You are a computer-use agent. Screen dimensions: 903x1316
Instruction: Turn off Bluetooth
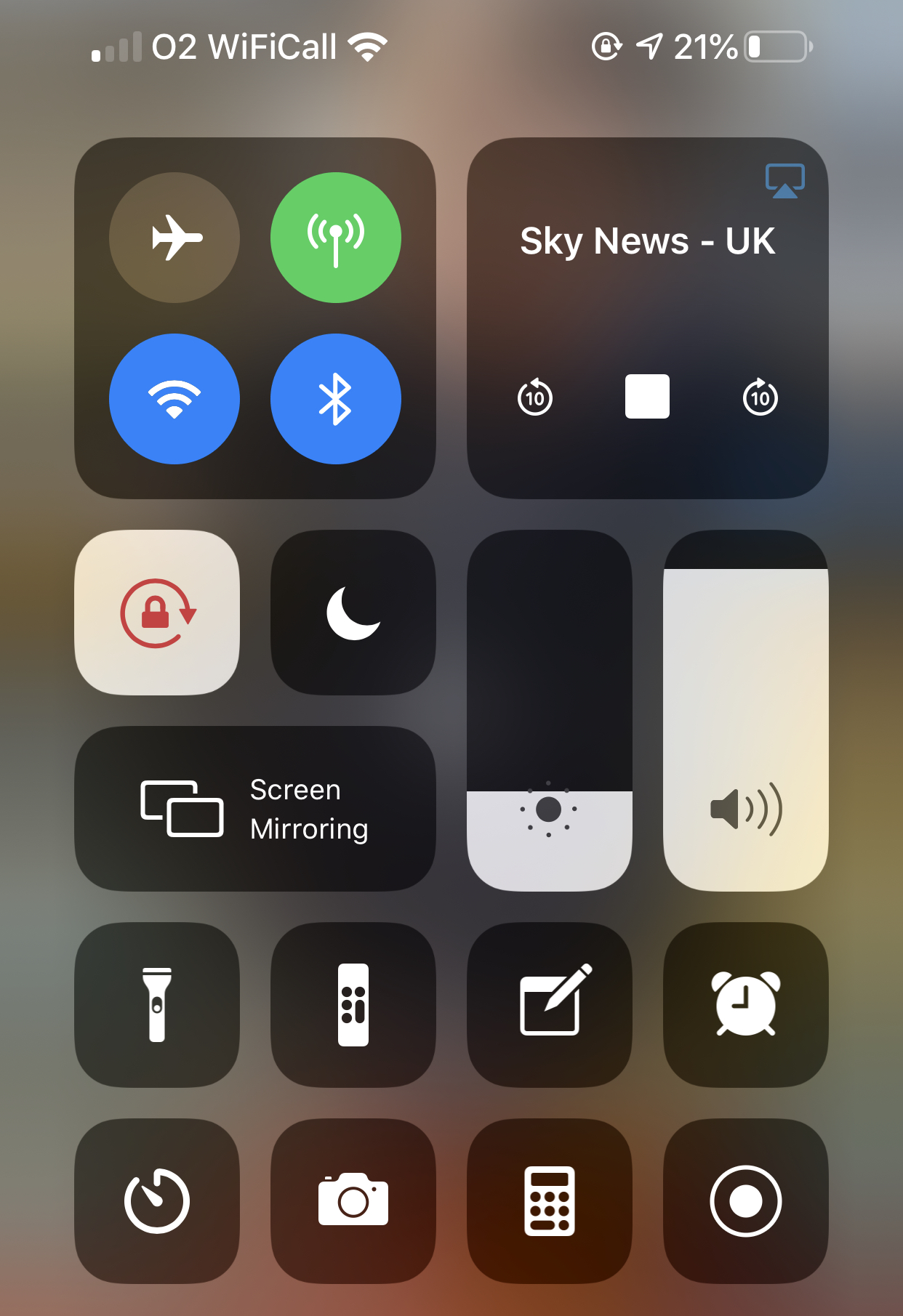tap(336, 400)
